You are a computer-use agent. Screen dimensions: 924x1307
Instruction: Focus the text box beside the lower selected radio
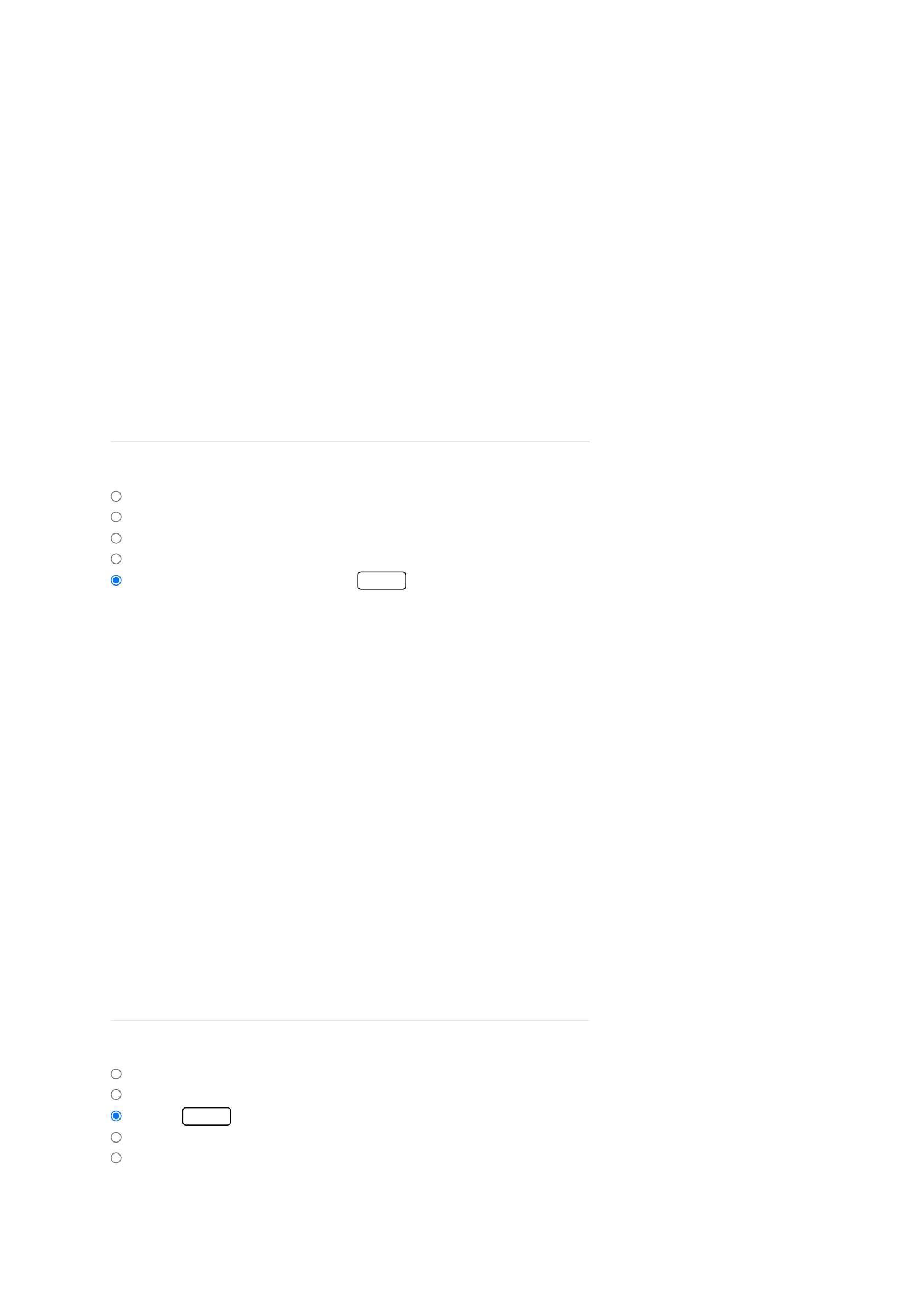(206, 1116)
